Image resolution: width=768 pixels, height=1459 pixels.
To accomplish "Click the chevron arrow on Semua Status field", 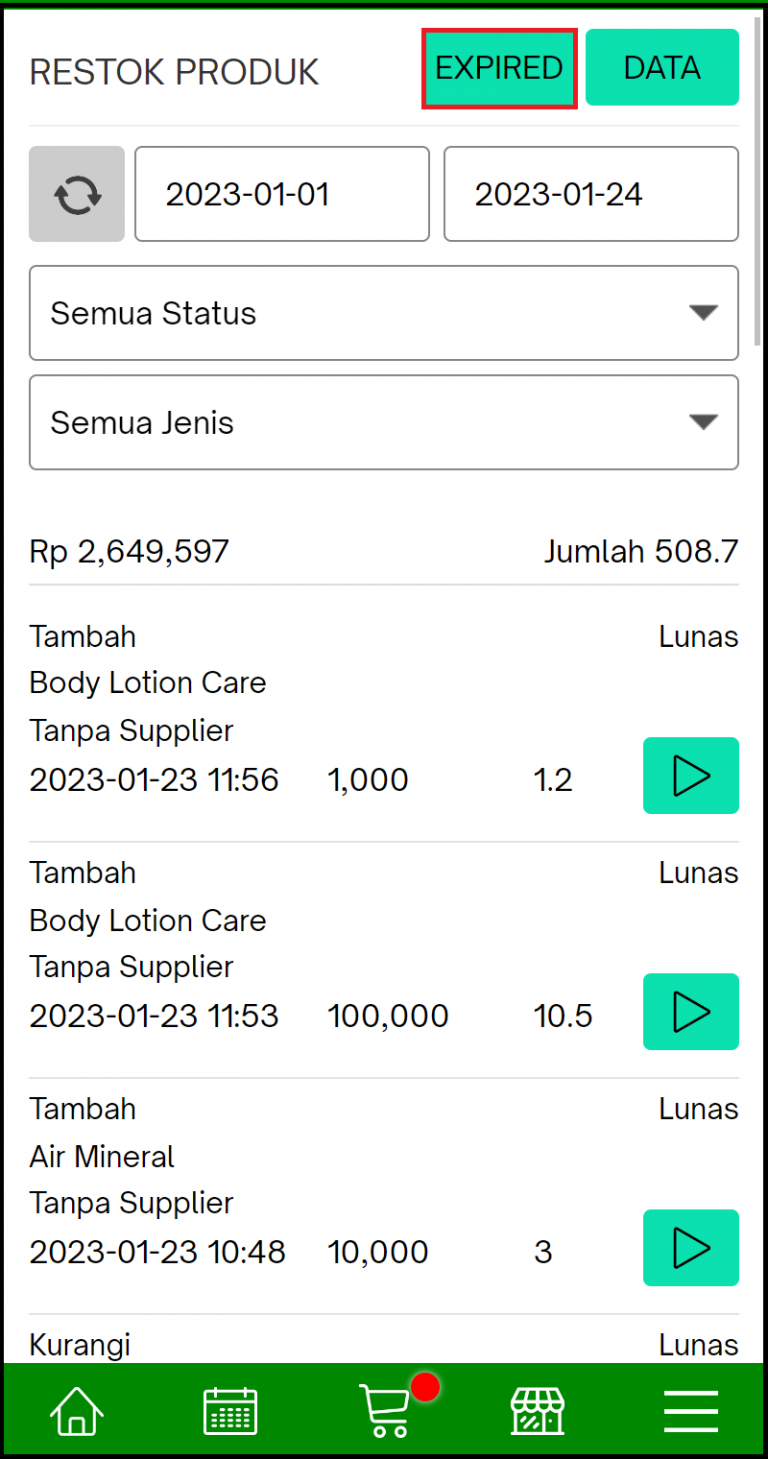I will point(706,313).
